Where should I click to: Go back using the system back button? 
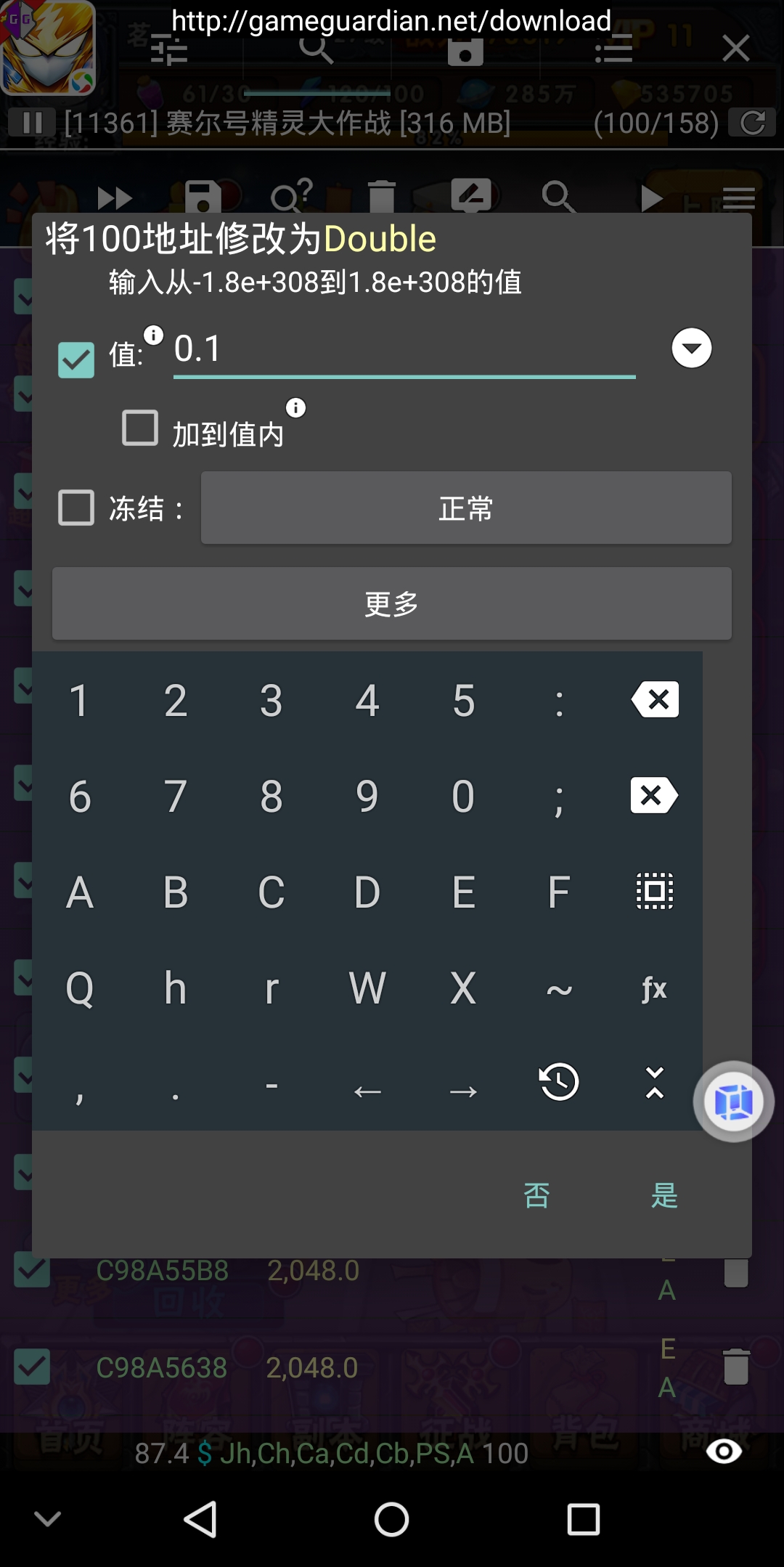point(200,1518)
